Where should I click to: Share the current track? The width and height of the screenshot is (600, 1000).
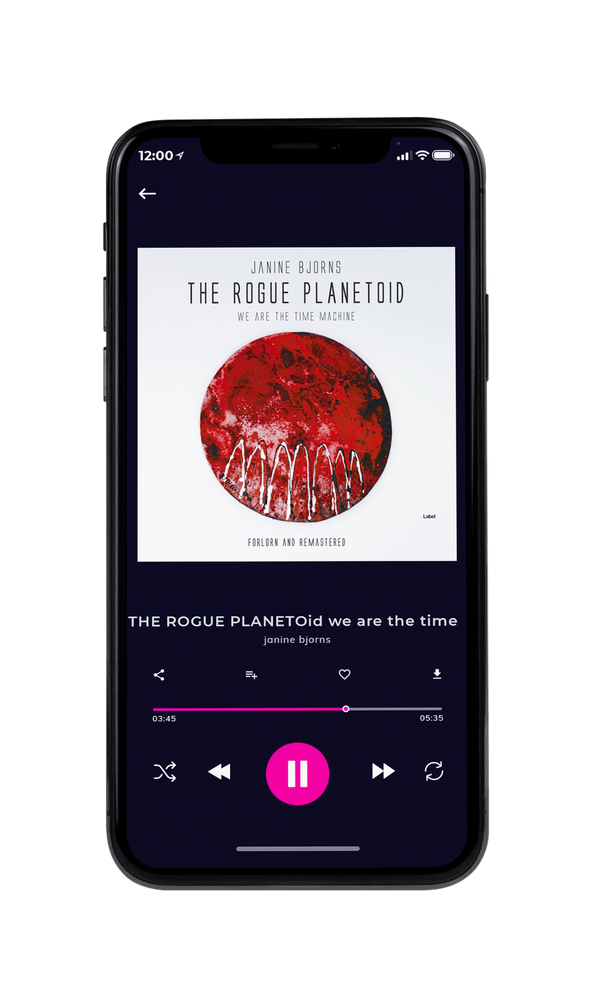pyautogui.click(x=159, y=675)
